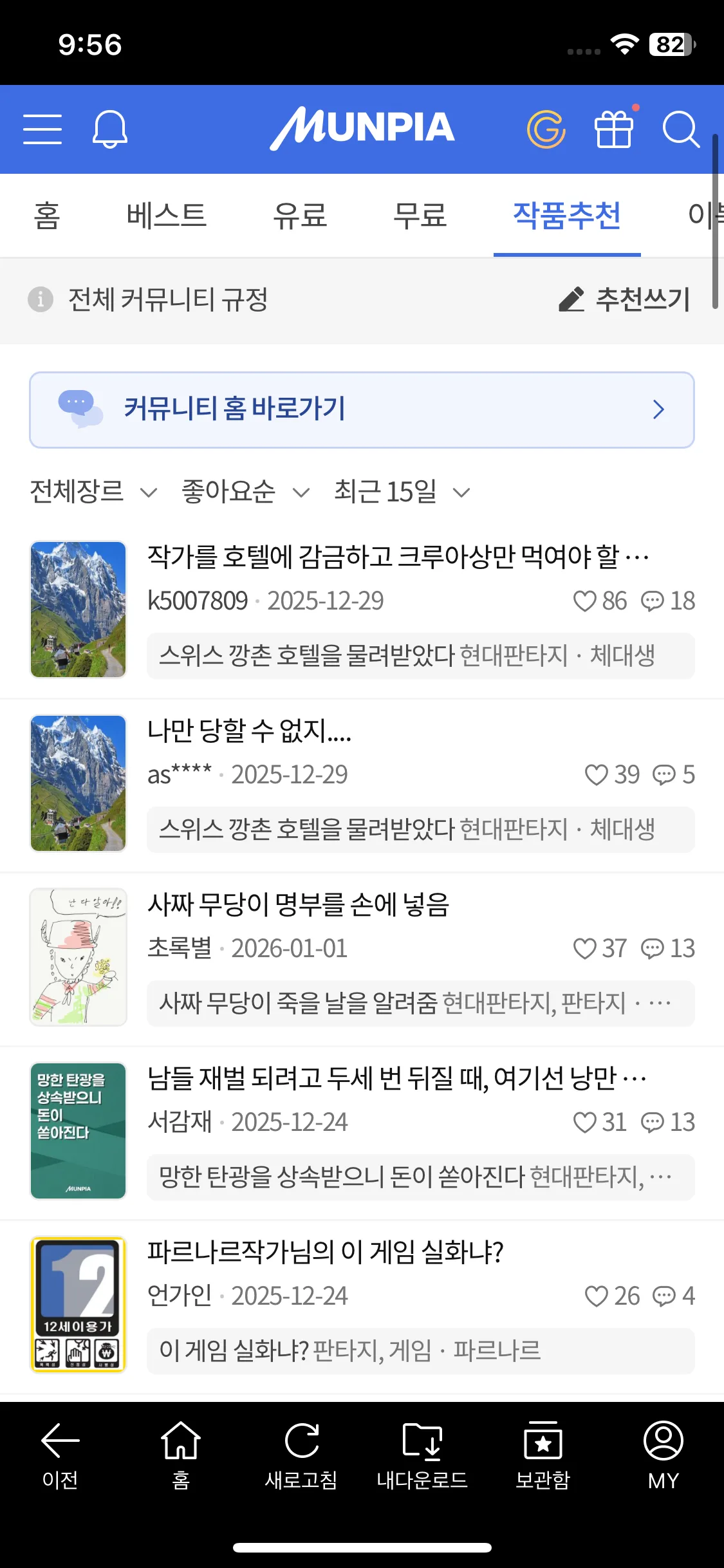This screenshot has height=1568, width=724.
Task: Open the post 사짜 무당이 명부를 손에 넣음
Action: click(299, 905)
